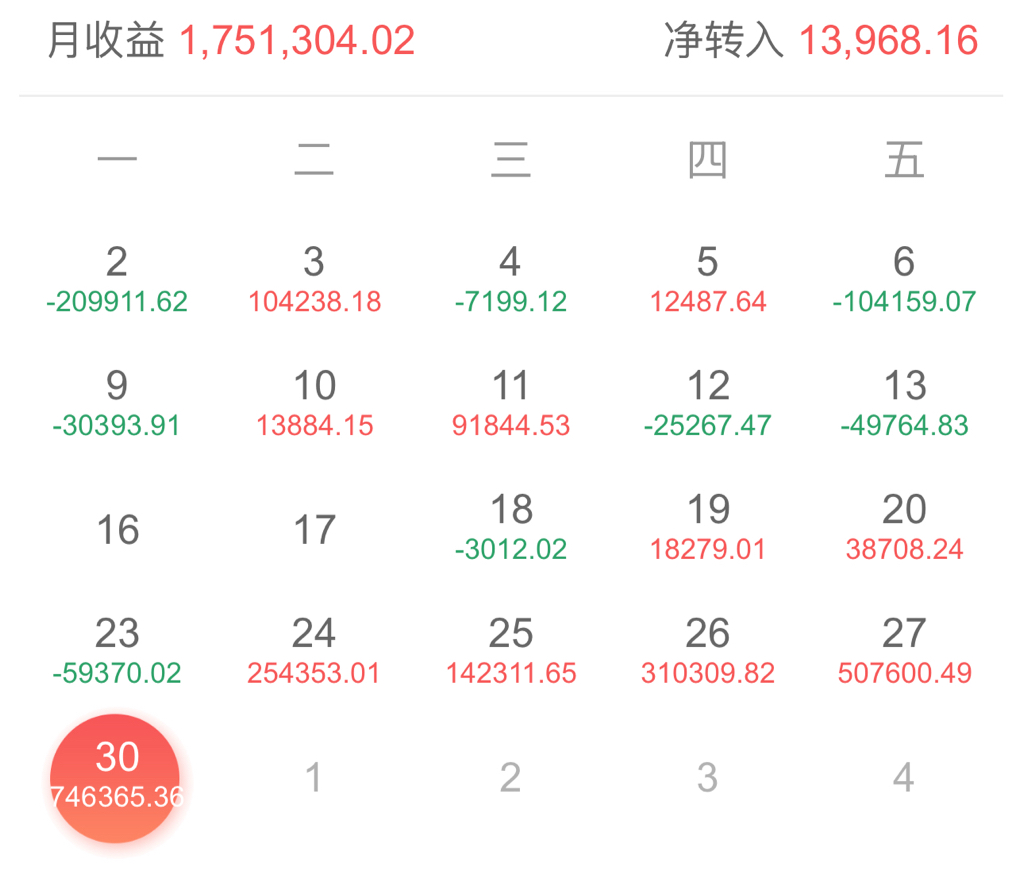Tap day 20 with profit 38708.24
Screen dimensions: 1024x871
[904, 526]
